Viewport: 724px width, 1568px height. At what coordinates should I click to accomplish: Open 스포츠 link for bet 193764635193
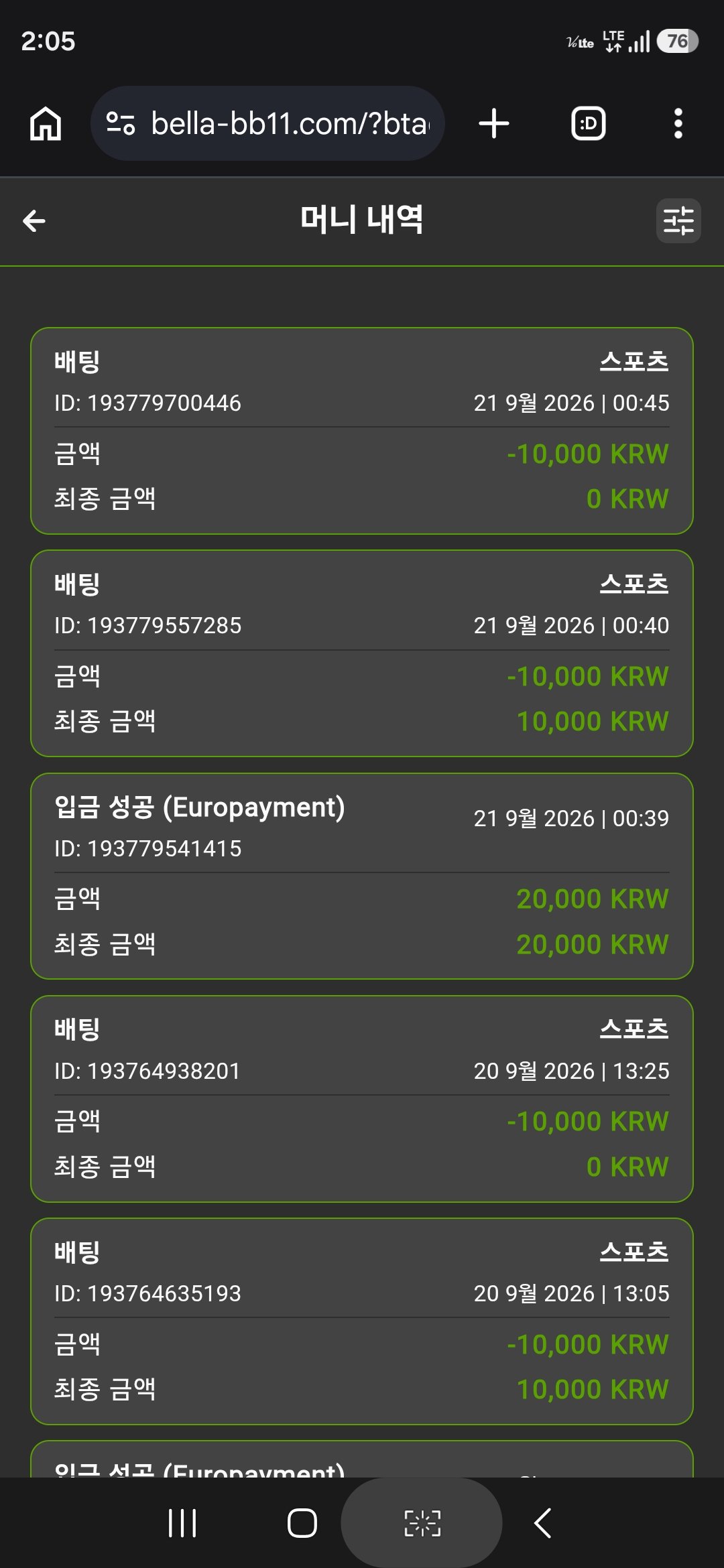634,1252
